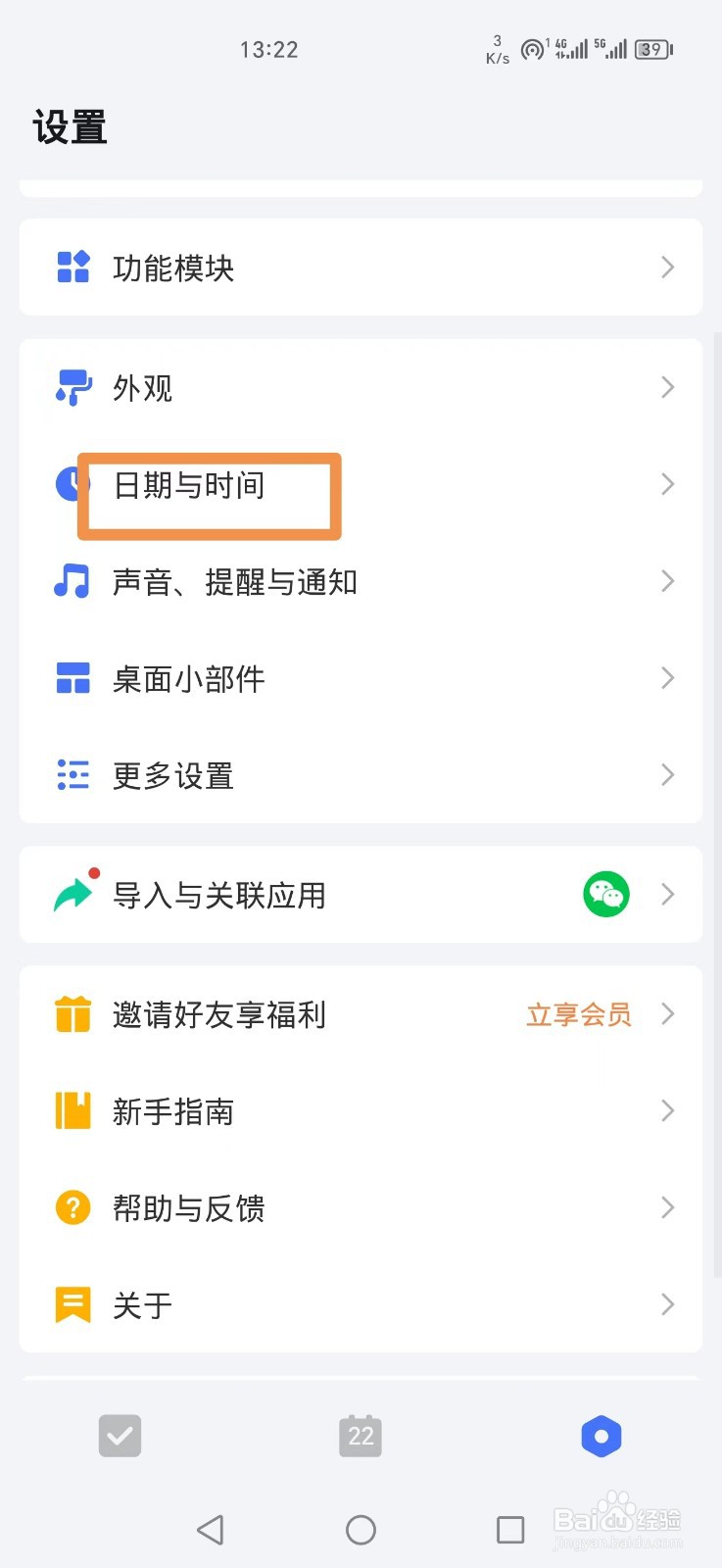This screenshot has width=722, height=1568.
Task: Click the 功能模块 grid icon
Action: coord(72,267)
